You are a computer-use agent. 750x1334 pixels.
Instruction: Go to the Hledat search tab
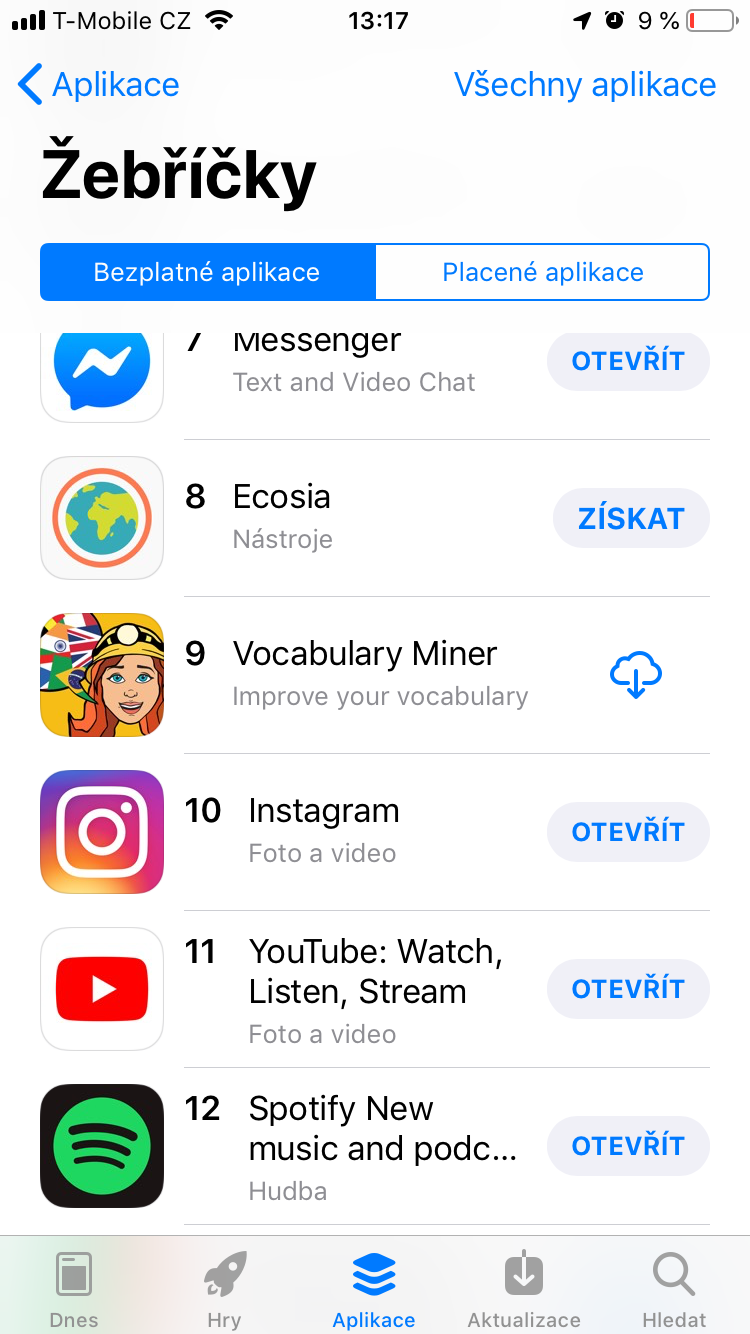click(x=674, y=1290)
